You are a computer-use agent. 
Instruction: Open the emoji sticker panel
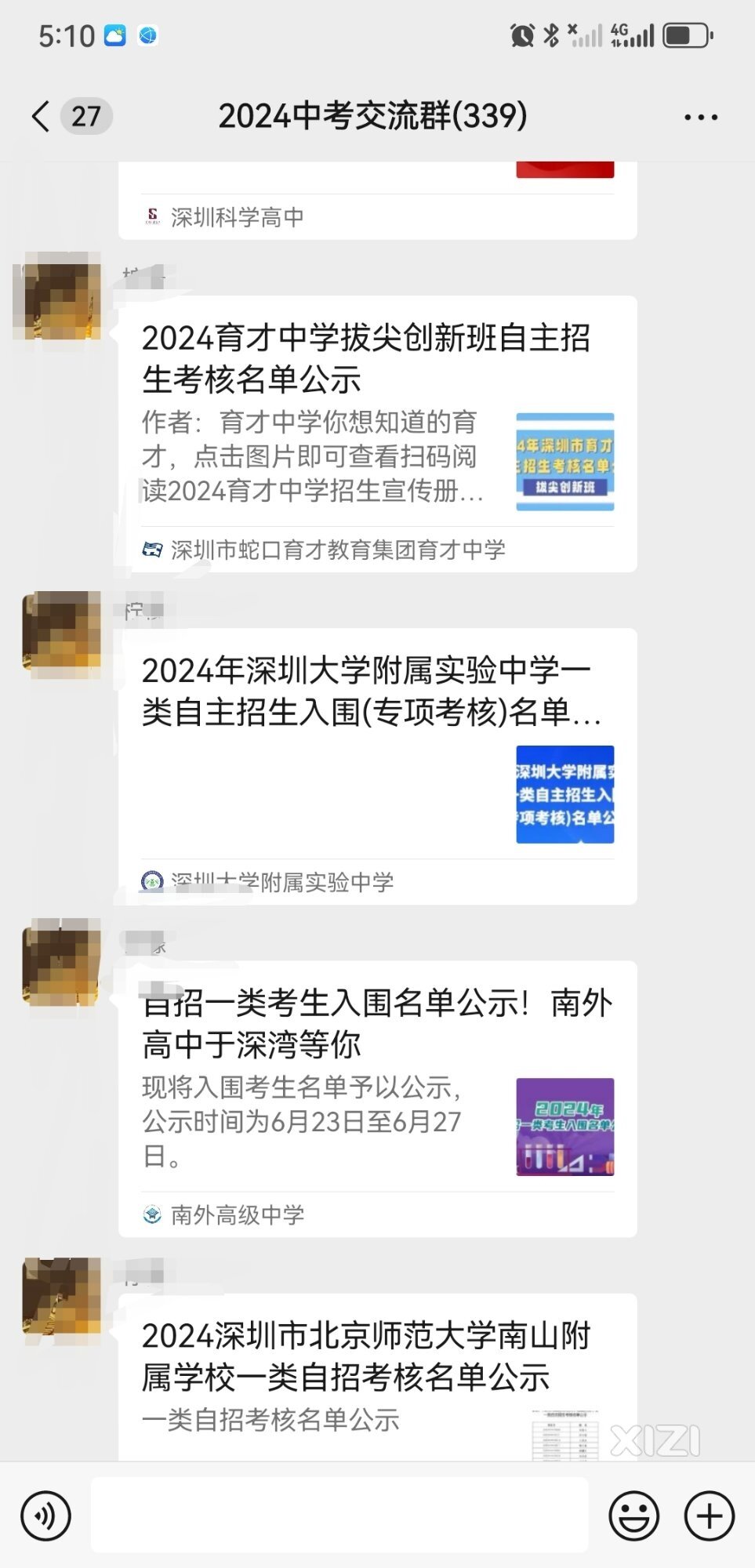click(633, 1515)
